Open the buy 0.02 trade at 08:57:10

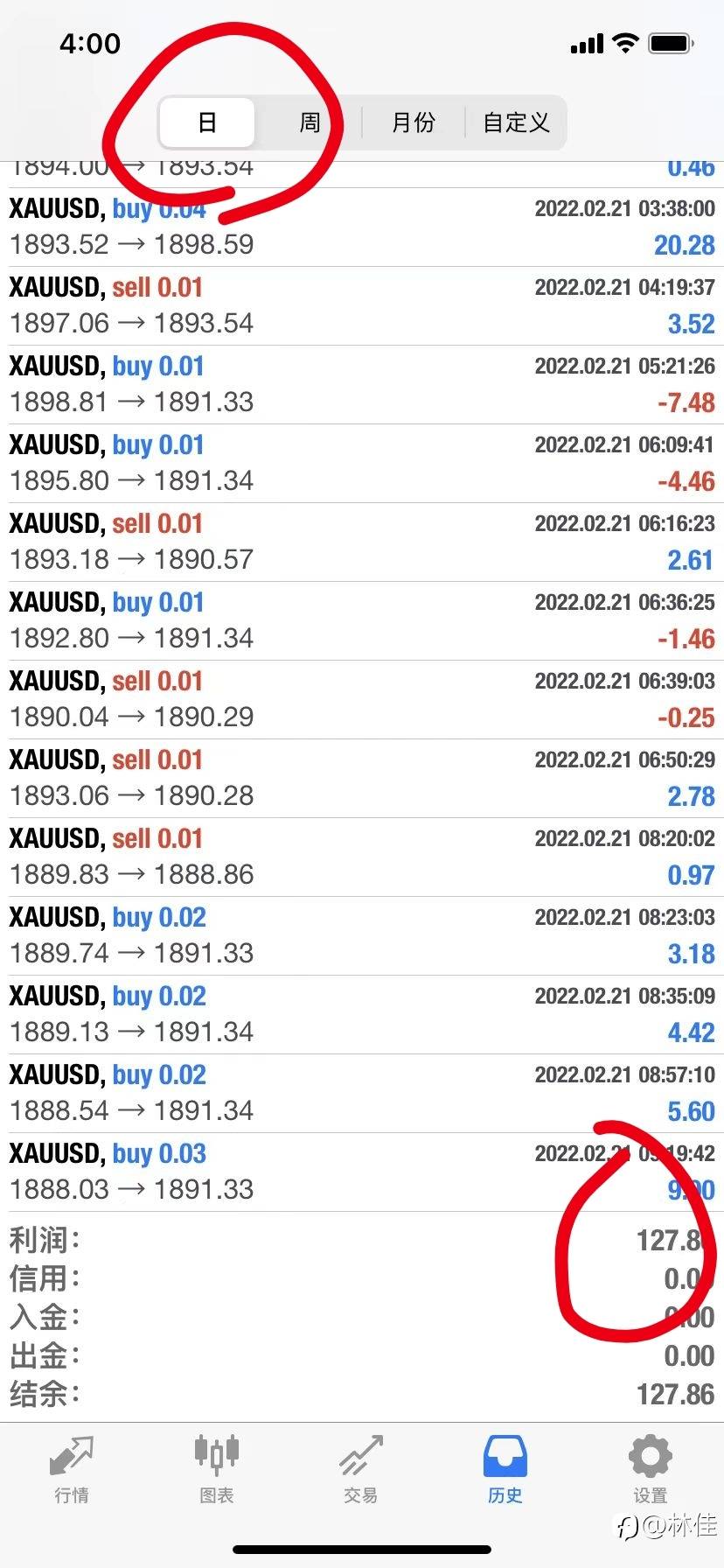point(362,1094)
